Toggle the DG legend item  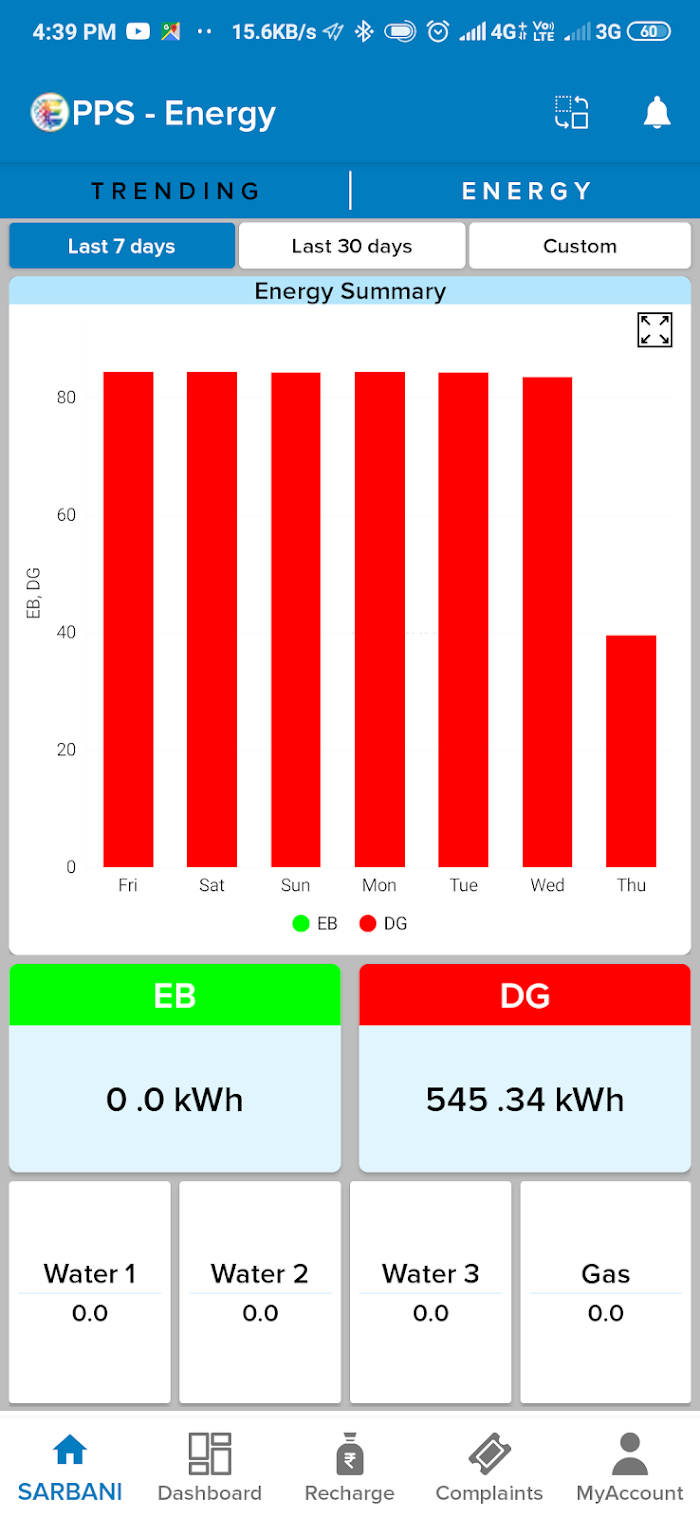pyautogui.click(x=383, y=924)
